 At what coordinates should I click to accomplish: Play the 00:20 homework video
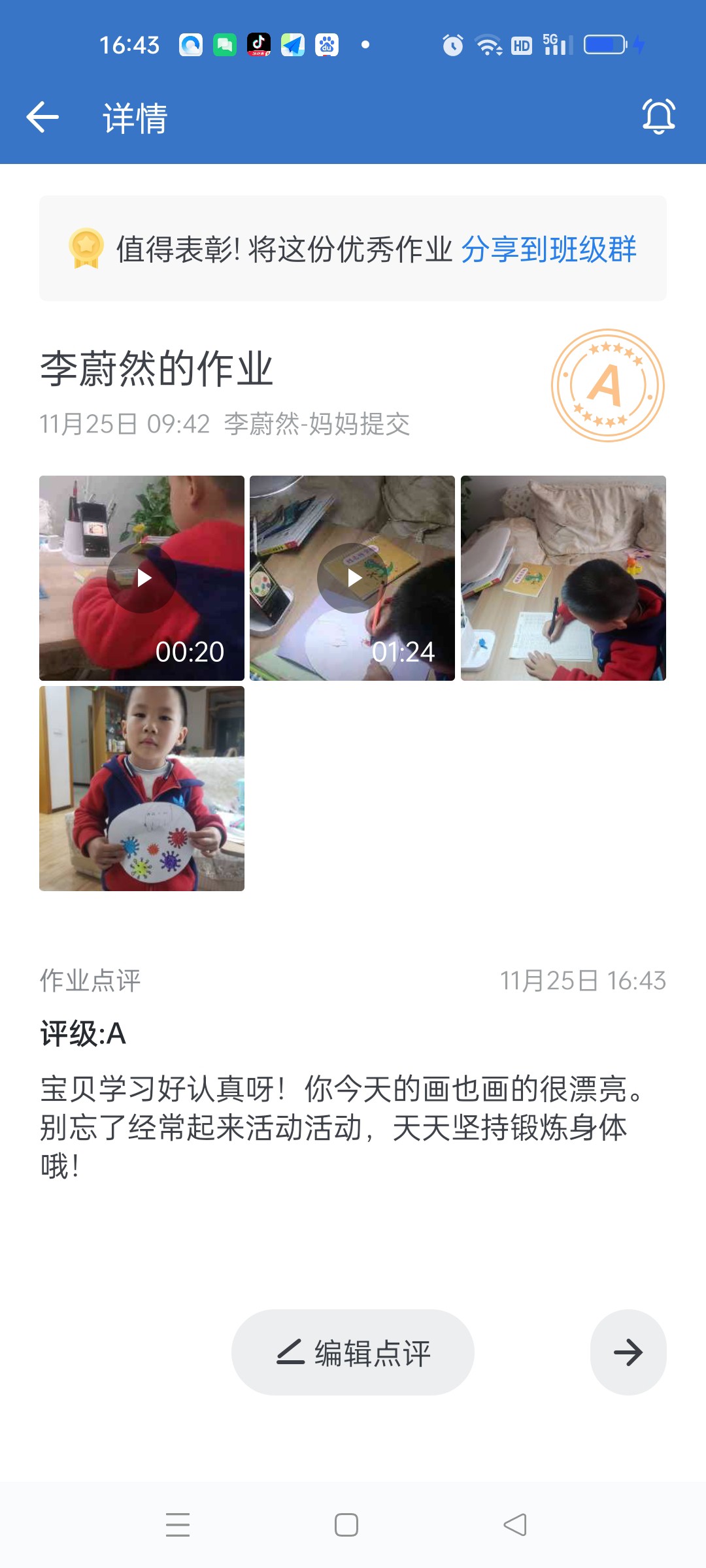(142, 578)
